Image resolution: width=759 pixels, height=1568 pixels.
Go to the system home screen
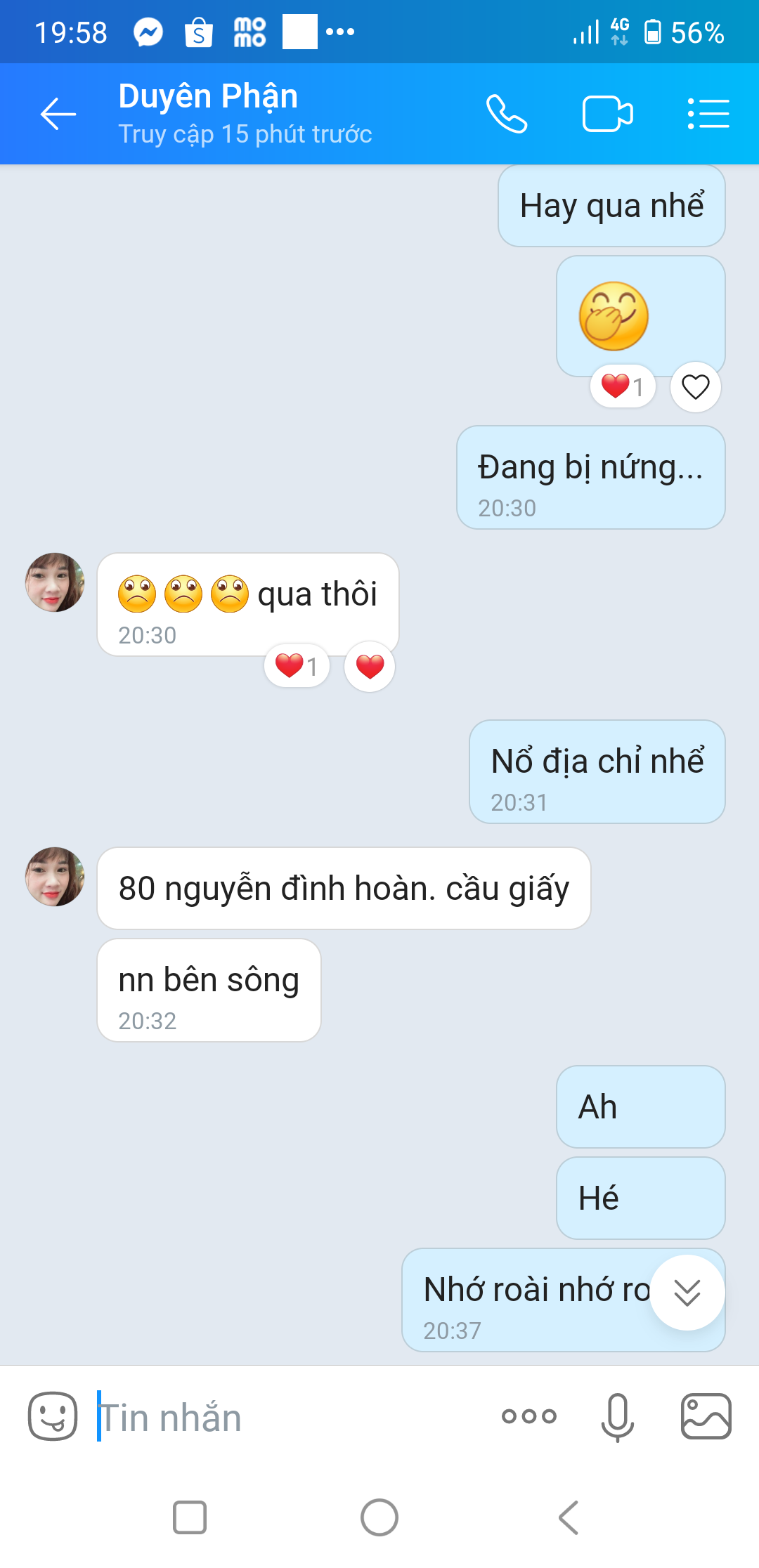tap(379, 1517)
